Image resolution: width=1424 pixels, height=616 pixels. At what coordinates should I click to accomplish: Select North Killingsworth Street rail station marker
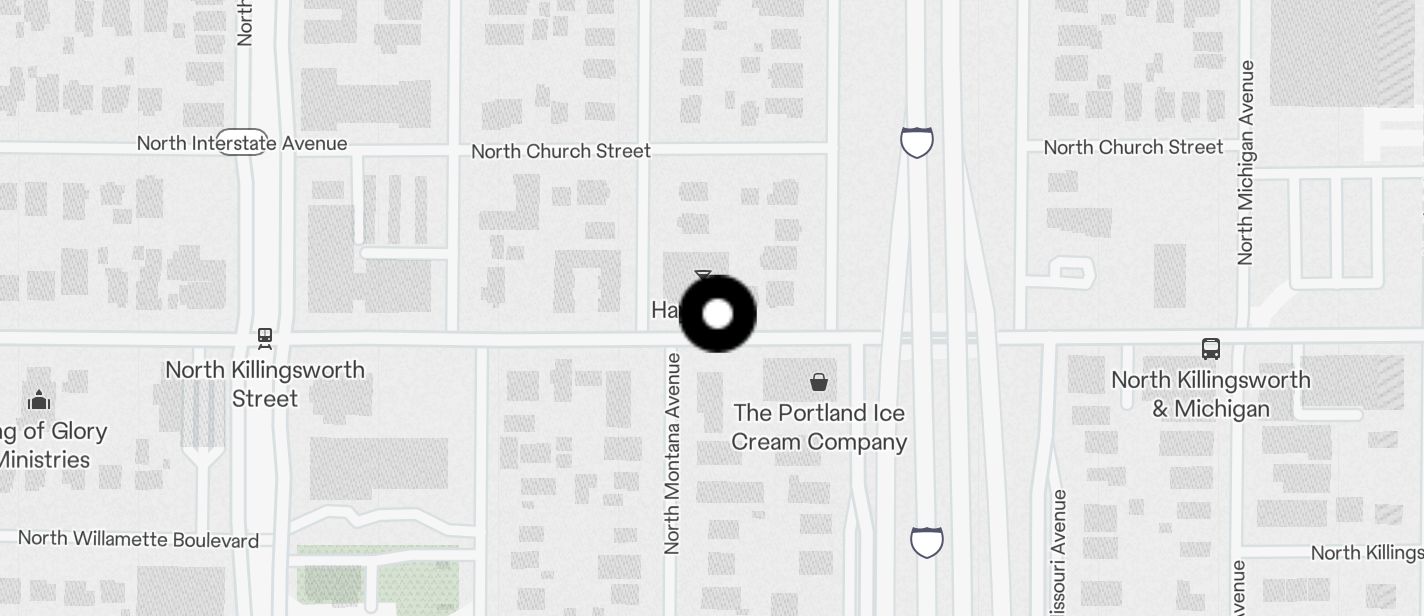pos(265,339)
